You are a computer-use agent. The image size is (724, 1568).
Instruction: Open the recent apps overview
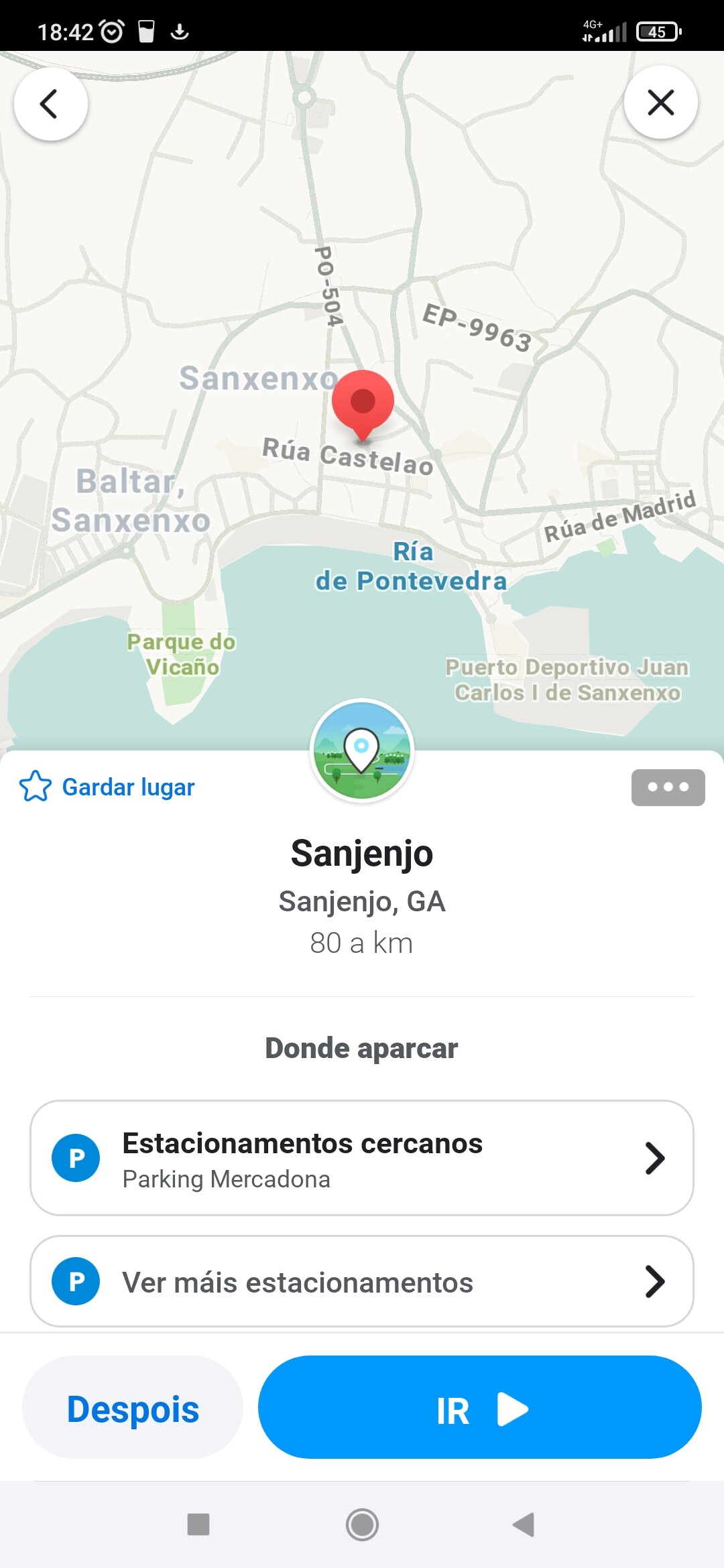pos(198,1525)
